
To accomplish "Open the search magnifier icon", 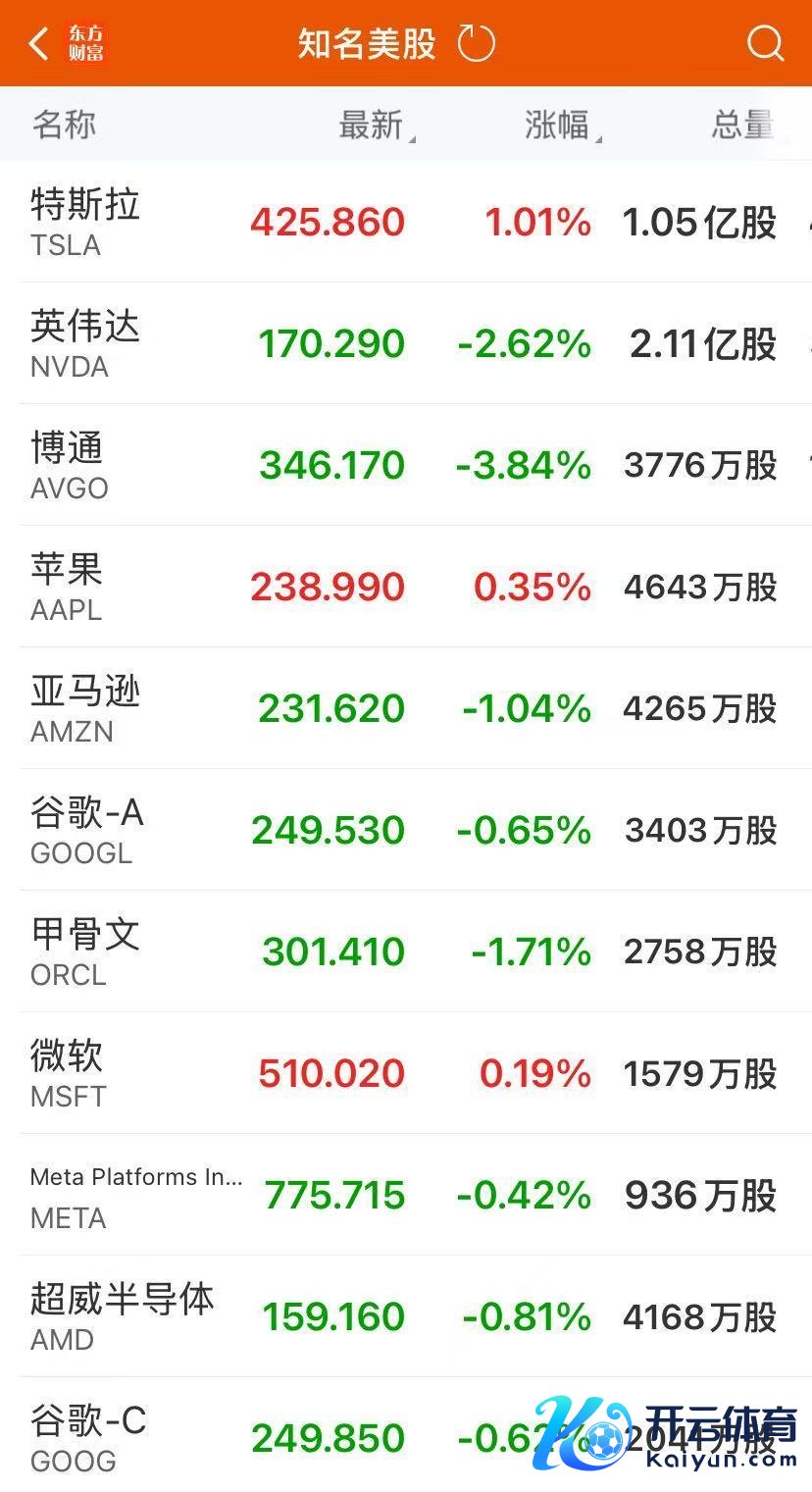I will tap(765, 44).
